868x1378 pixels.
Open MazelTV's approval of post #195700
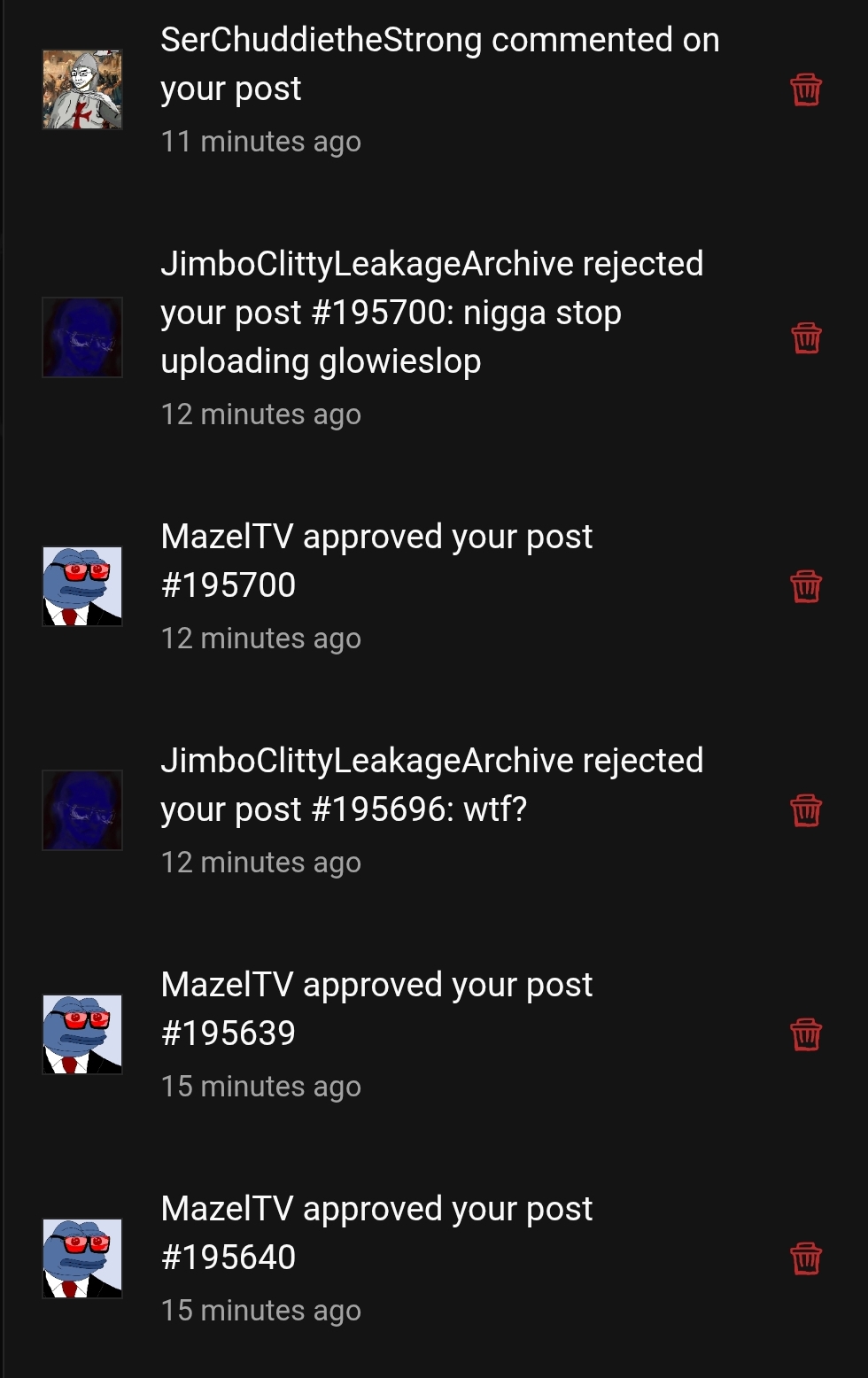(x=376, y=561)
